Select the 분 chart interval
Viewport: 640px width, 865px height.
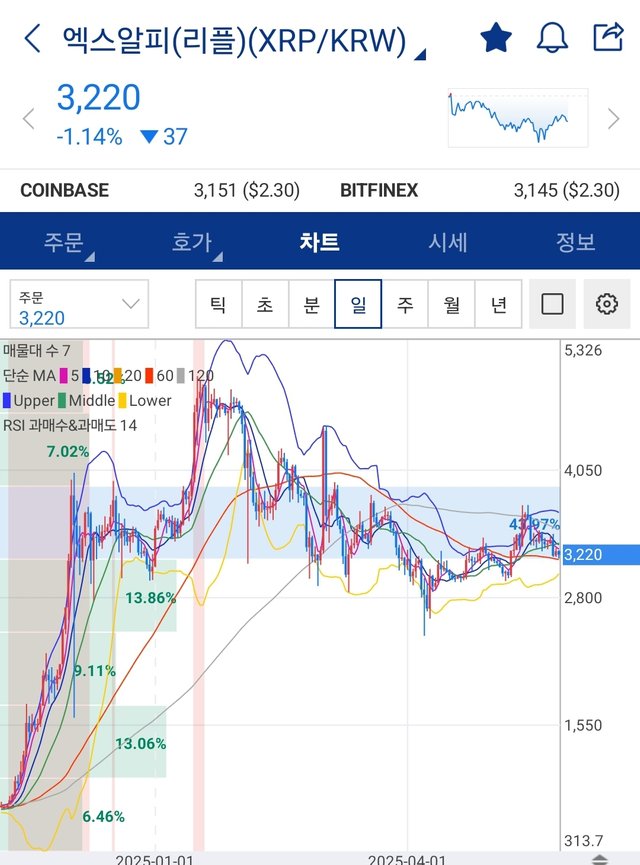[311, 304]
